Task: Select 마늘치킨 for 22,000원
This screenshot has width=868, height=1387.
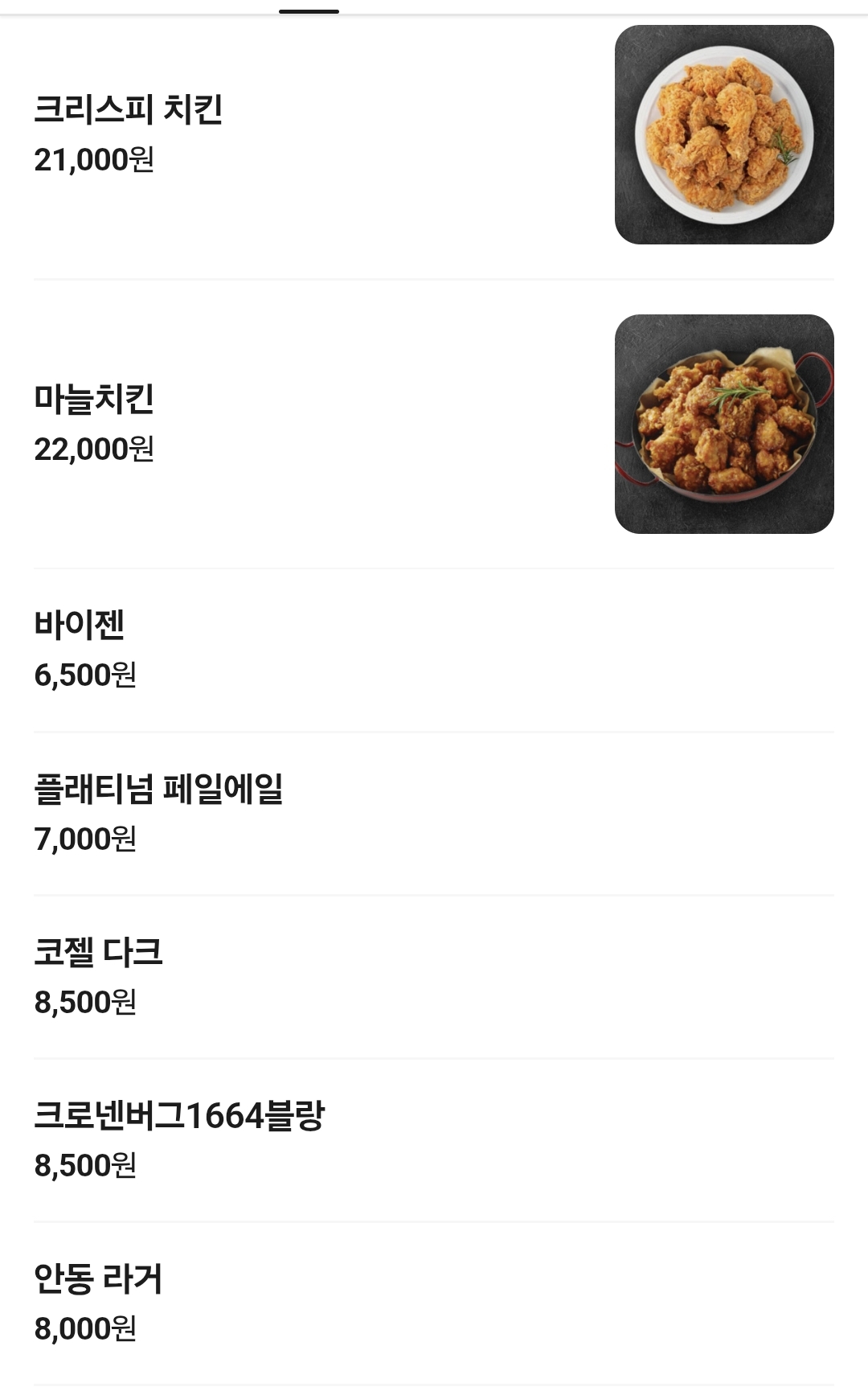Action: 94,400
